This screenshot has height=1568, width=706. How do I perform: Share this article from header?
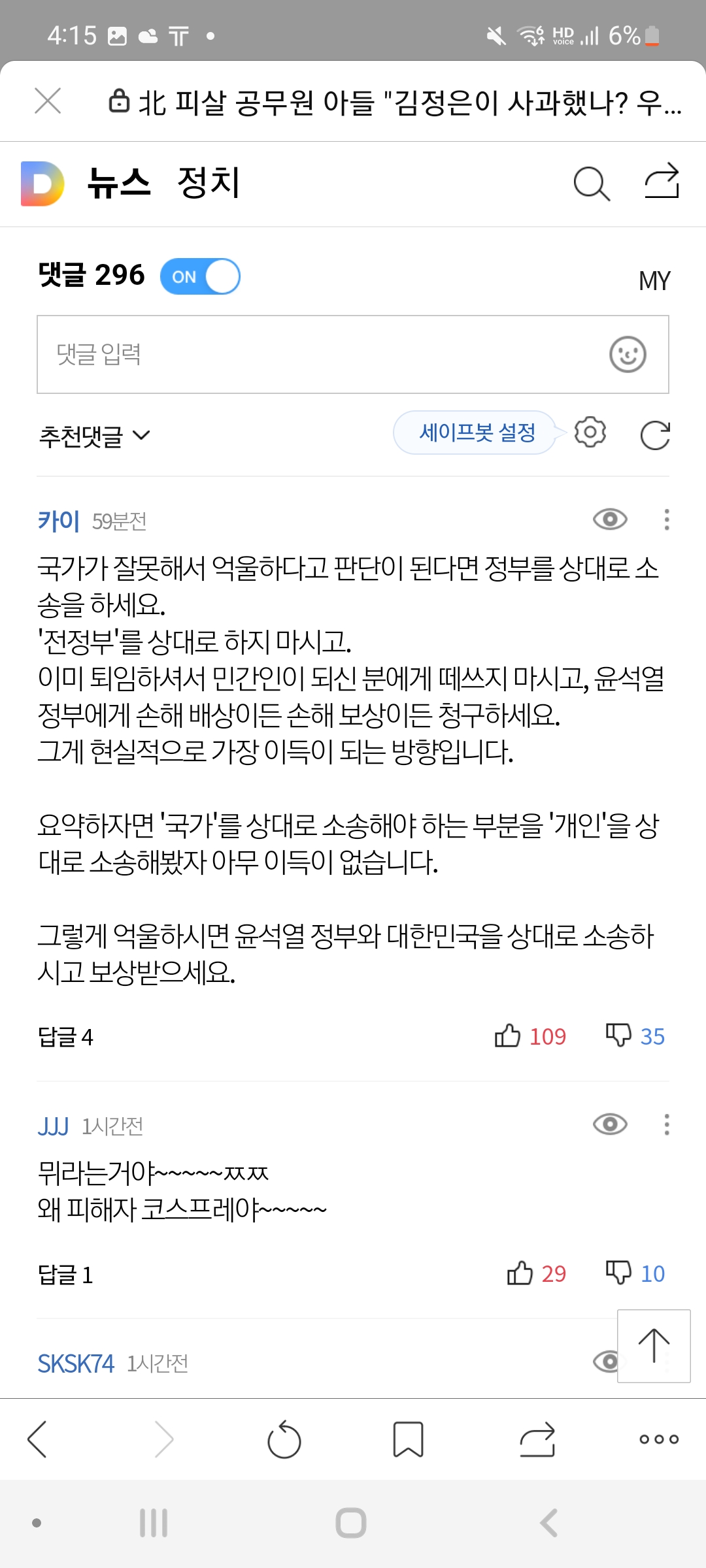(662, 181)
